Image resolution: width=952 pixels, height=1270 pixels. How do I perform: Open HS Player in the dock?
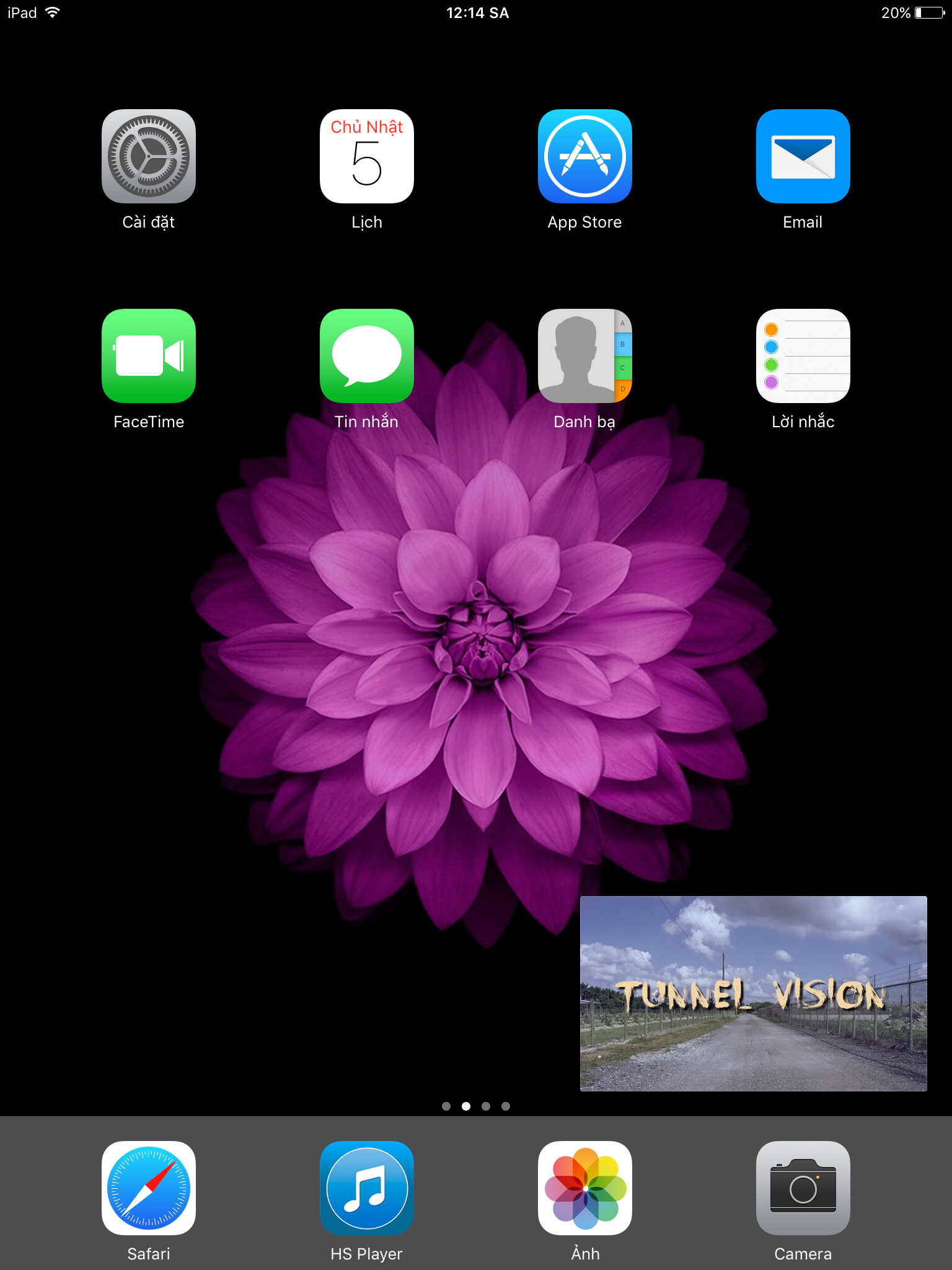[367, 1188]
